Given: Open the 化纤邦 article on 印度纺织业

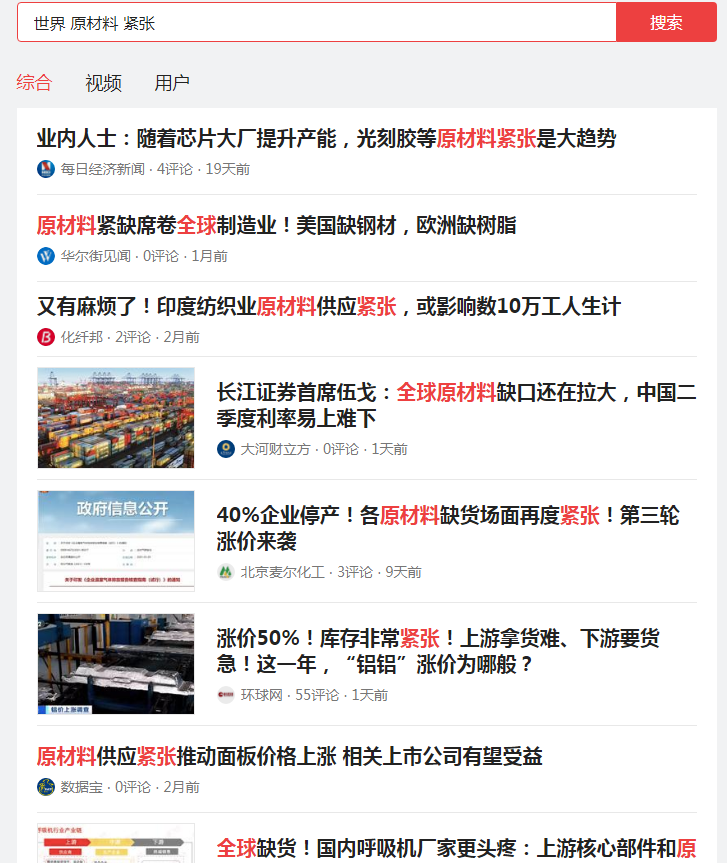Looking at the screenshot, I should 328,307.
